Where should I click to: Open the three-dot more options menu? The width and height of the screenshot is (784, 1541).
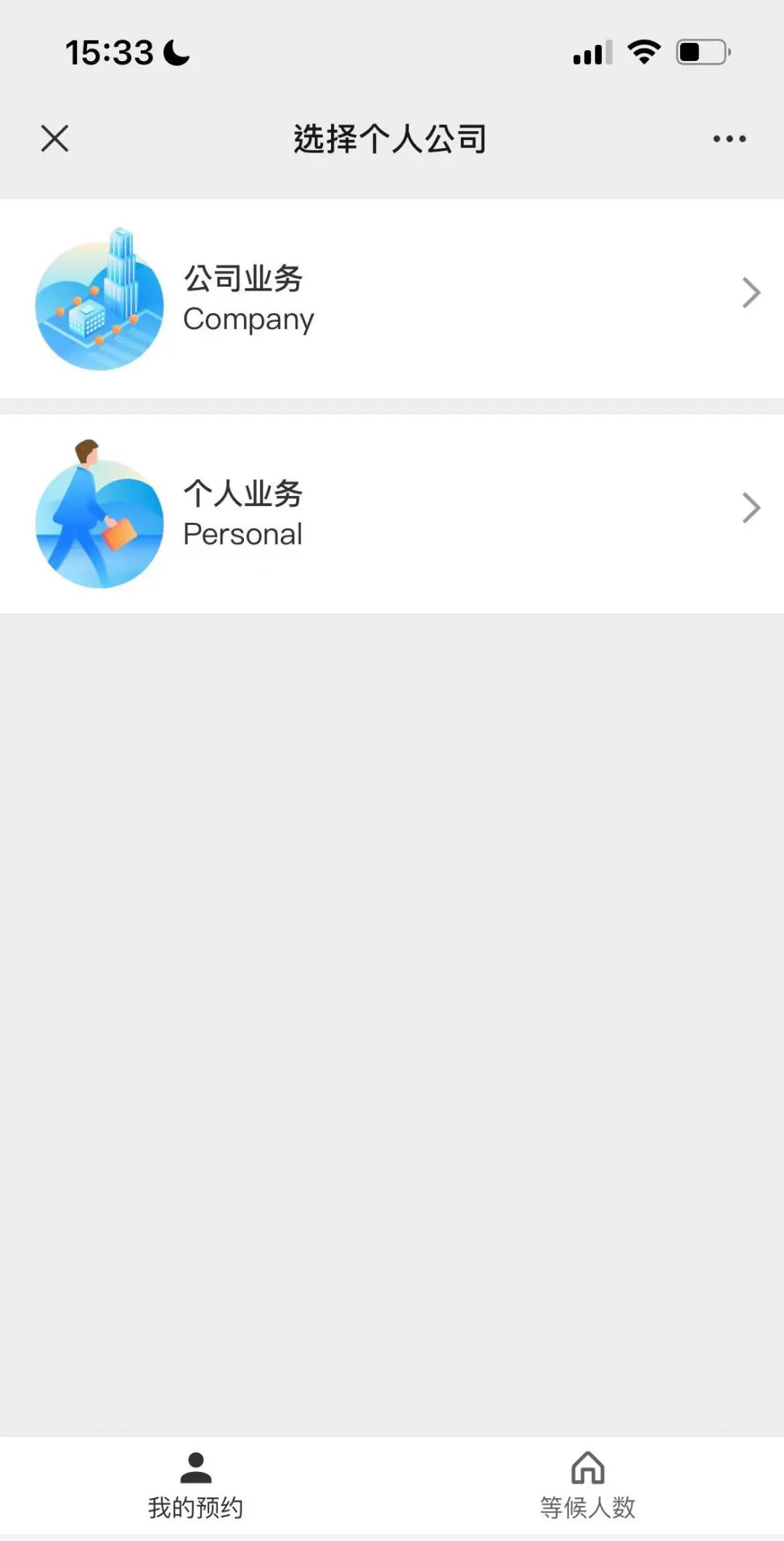click(729, 139)
